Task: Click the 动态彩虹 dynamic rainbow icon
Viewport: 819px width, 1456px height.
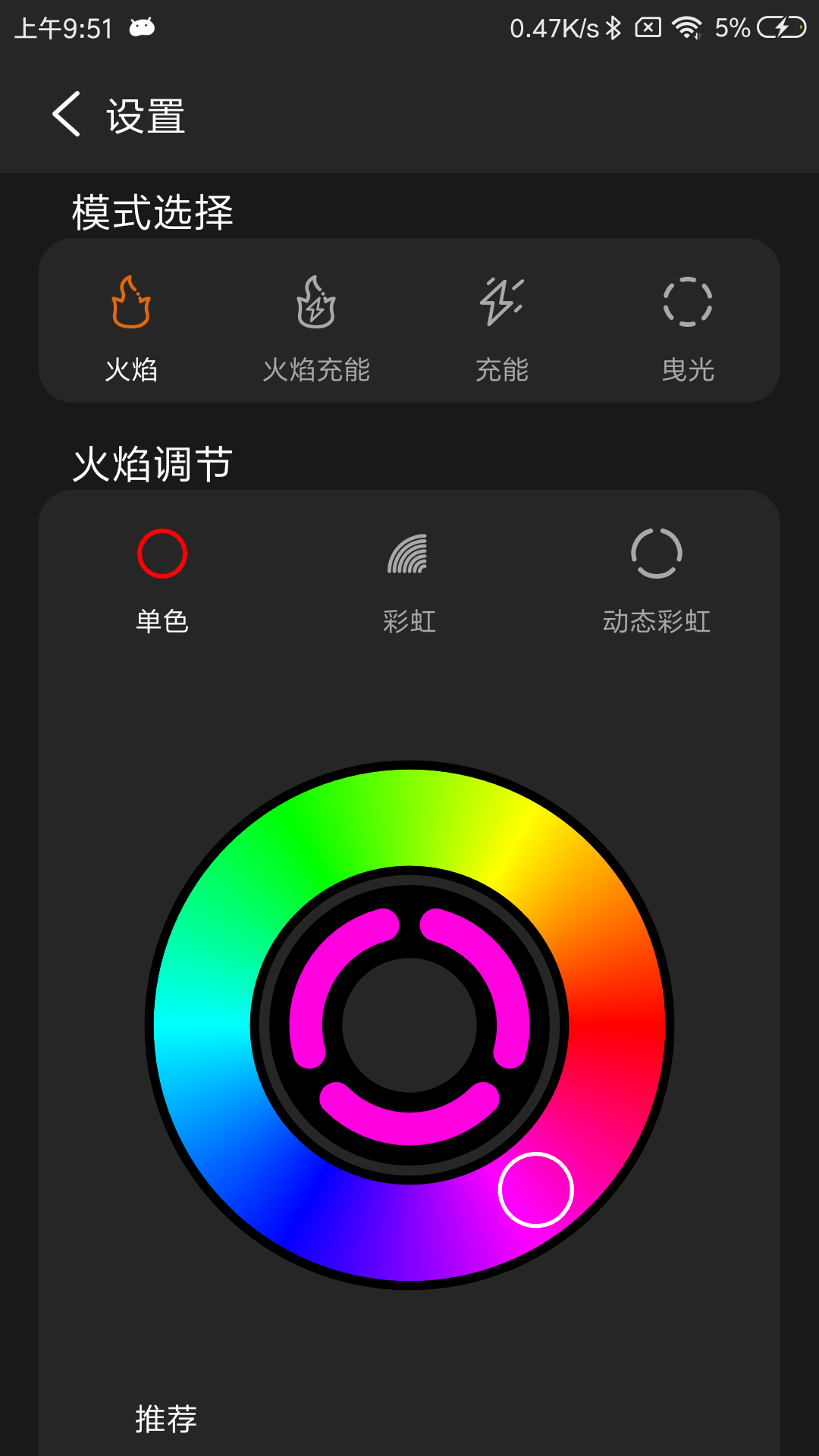Action: pyautogui.click(x=656, y=554)
